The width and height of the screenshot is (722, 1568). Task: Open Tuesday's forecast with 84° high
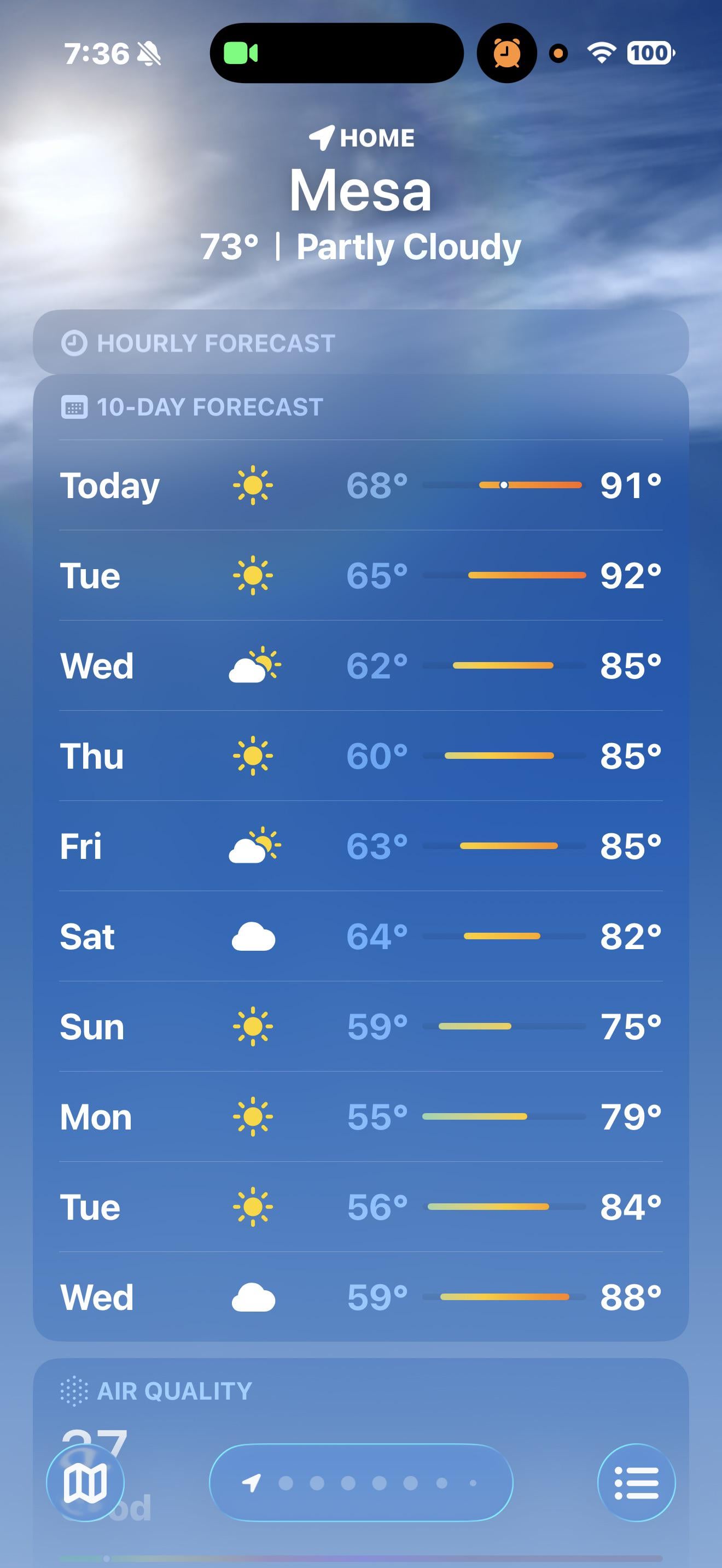coord(361,1207)
